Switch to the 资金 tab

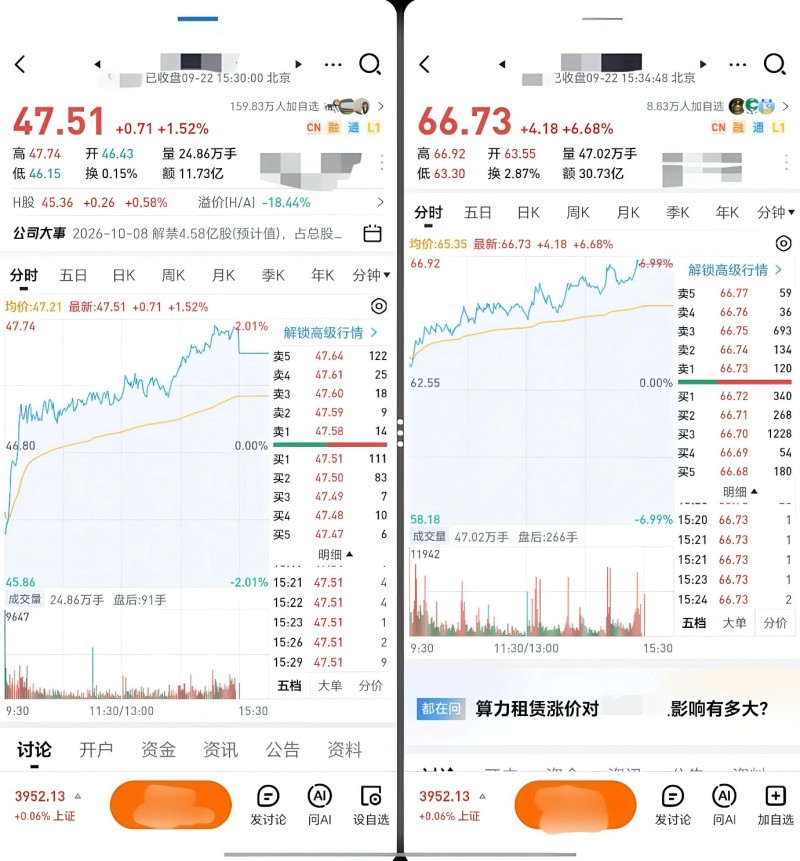(x=158, y=750)
